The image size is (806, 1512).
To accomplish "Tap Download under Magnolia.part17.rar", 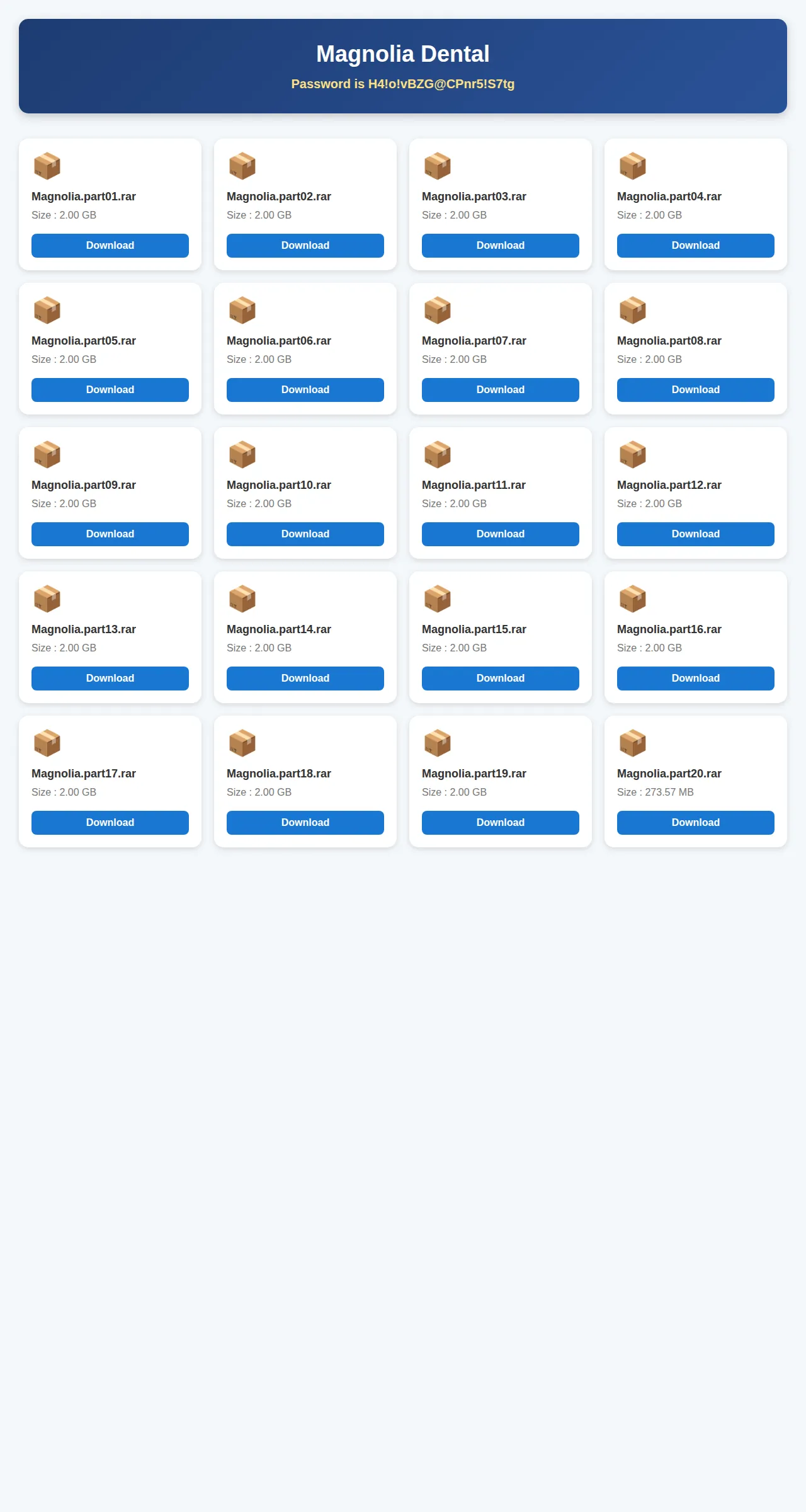I will [x=110, y=823].
